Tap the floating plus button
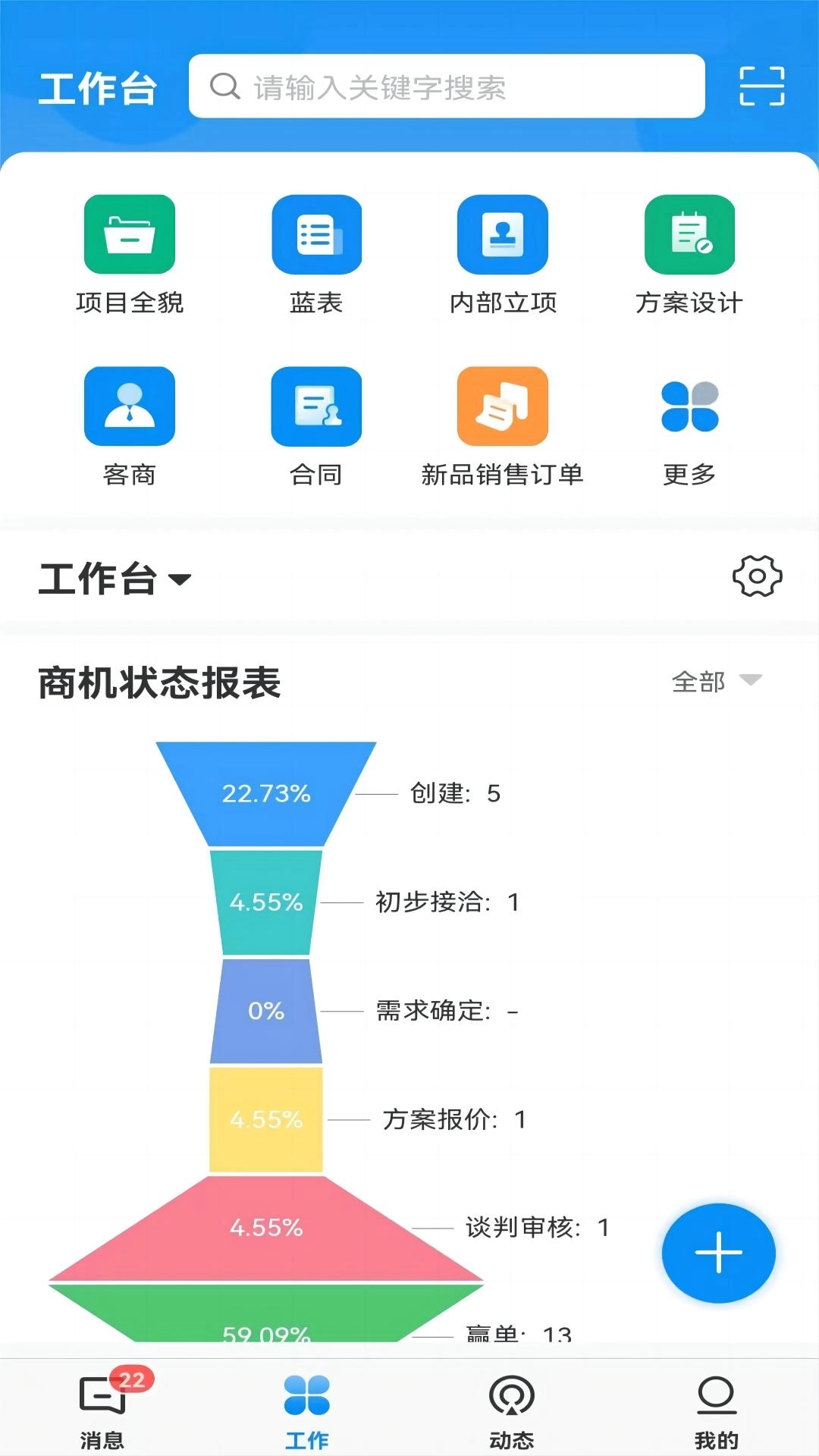 pyautogui.click(x=717, y=1254)
